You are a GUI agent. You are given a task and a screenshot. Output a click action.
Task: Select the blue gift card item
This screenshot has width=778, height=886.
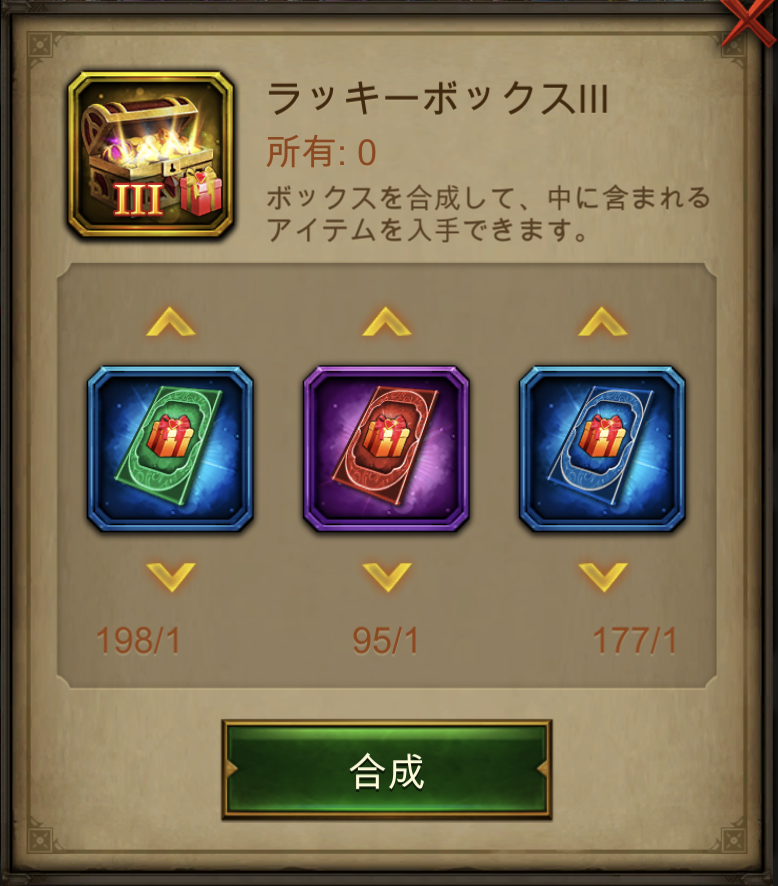602,449
